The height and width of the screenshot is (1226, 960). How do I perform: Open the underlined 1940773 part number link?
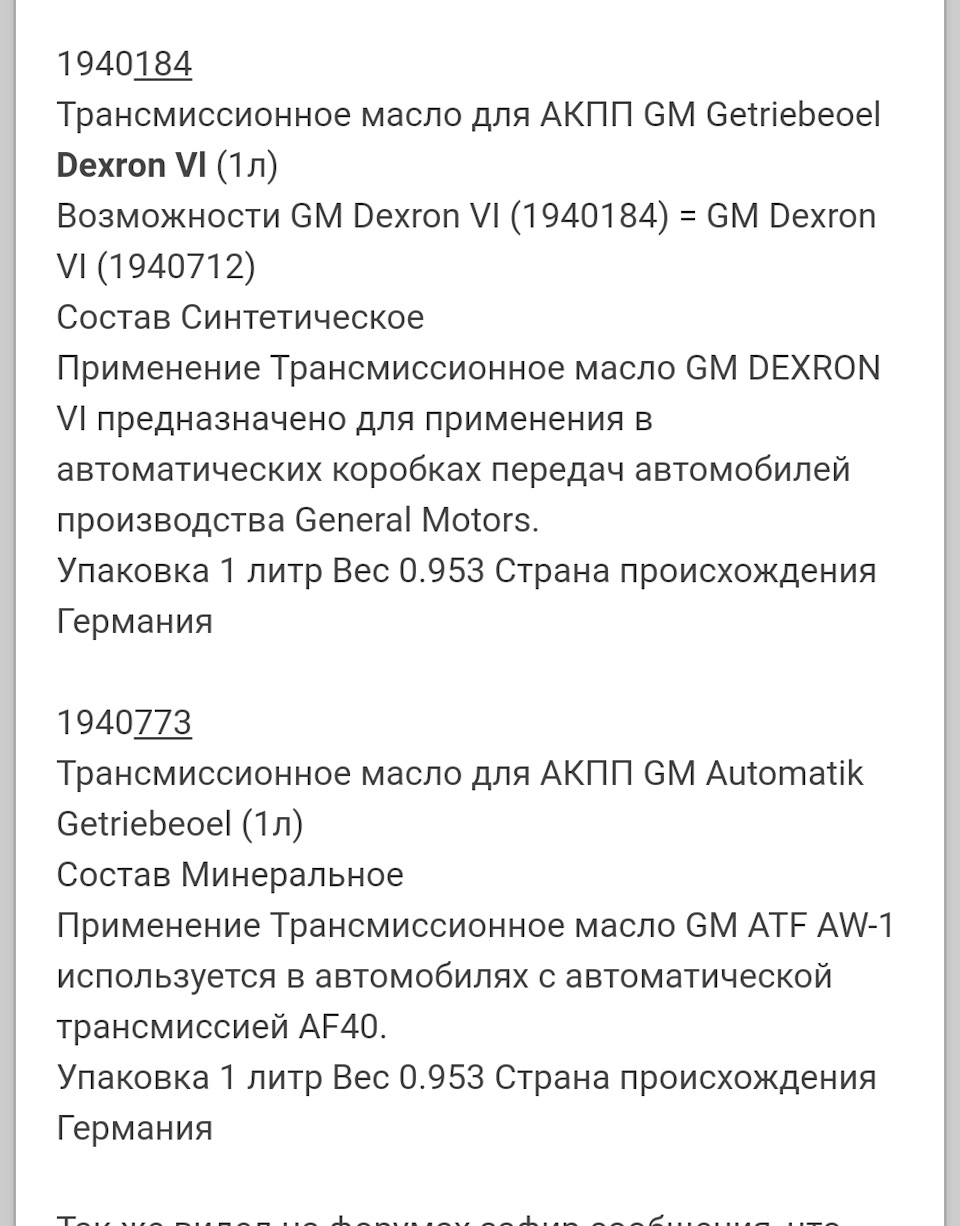click(162, 723)
